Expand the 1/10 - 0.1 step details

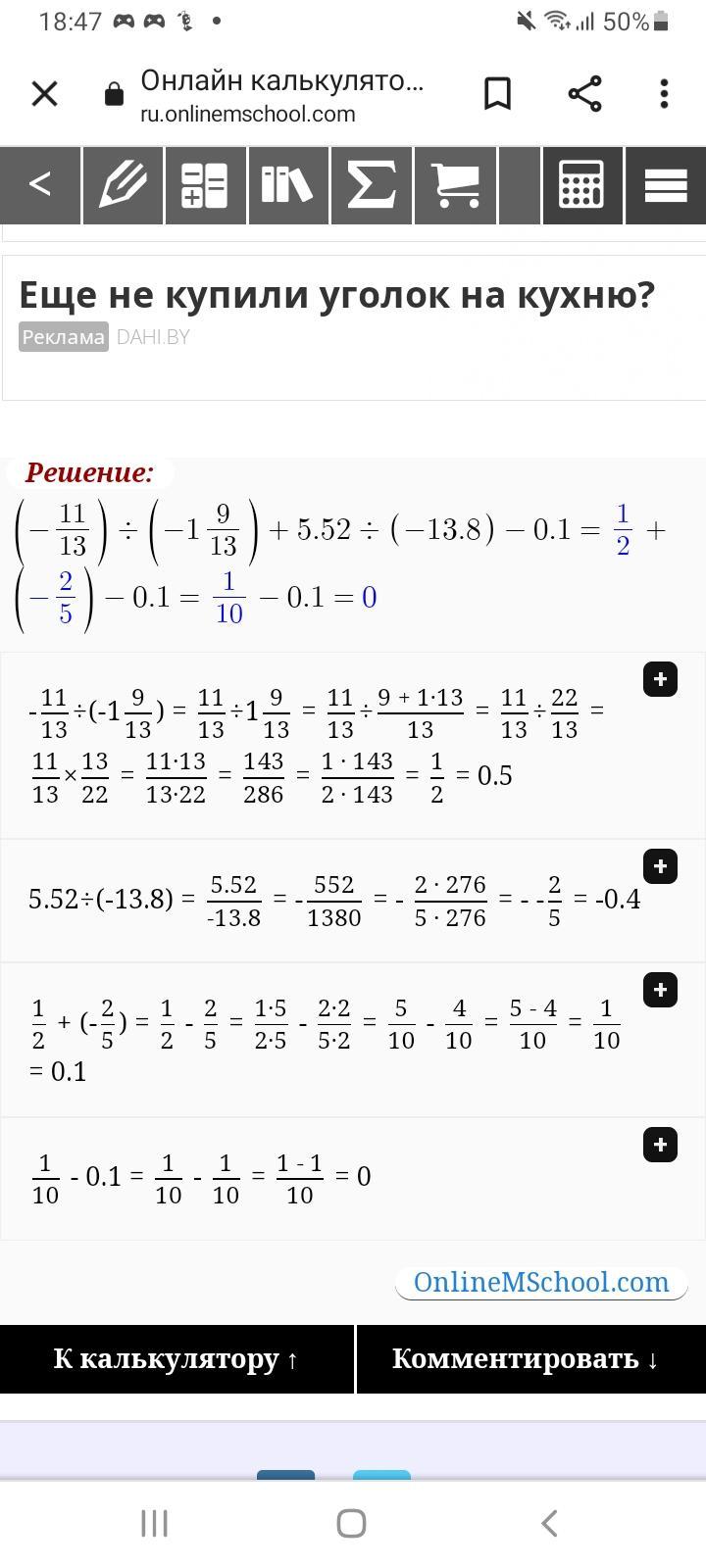pyautogui.click(x=660, y=1145)
